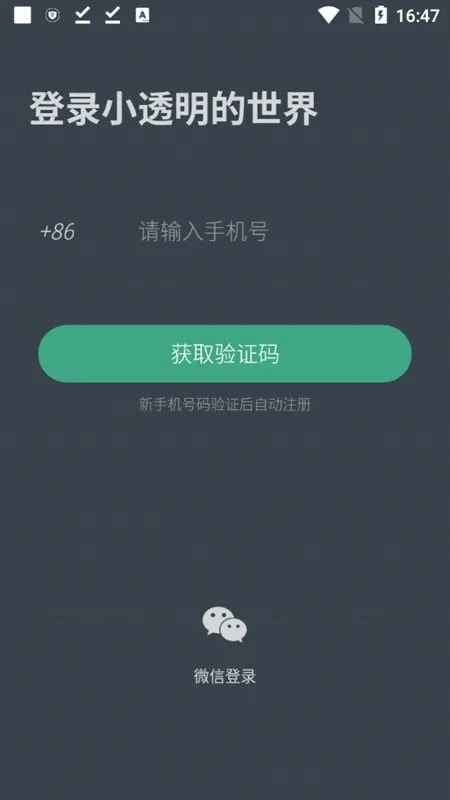Image resolution: width=450 pixels, height=800 pixels.
Task: Log in with WeChat (微信登录)
Action: 224,645
